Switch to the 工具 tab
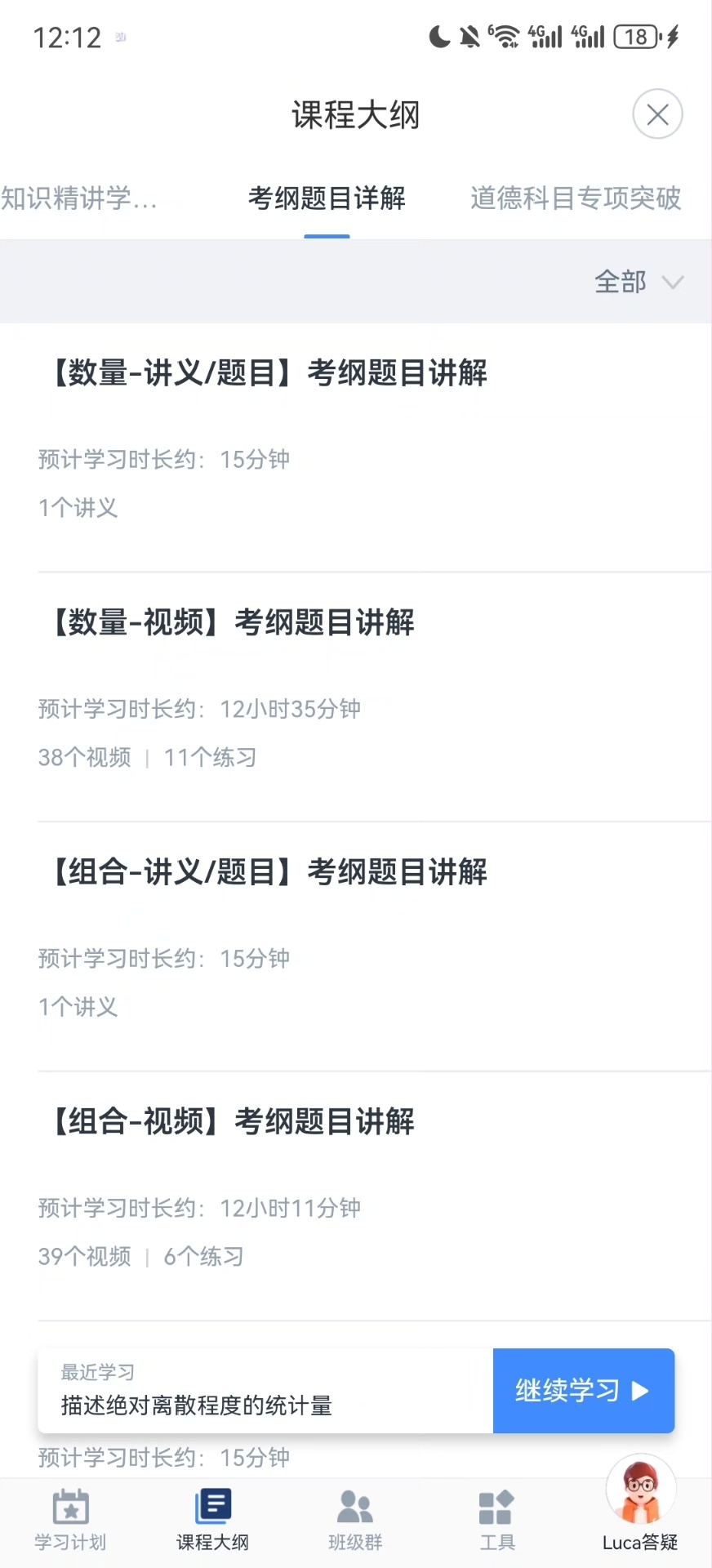Viewport: 712px width, 1568px height. tap(496, 1520)
